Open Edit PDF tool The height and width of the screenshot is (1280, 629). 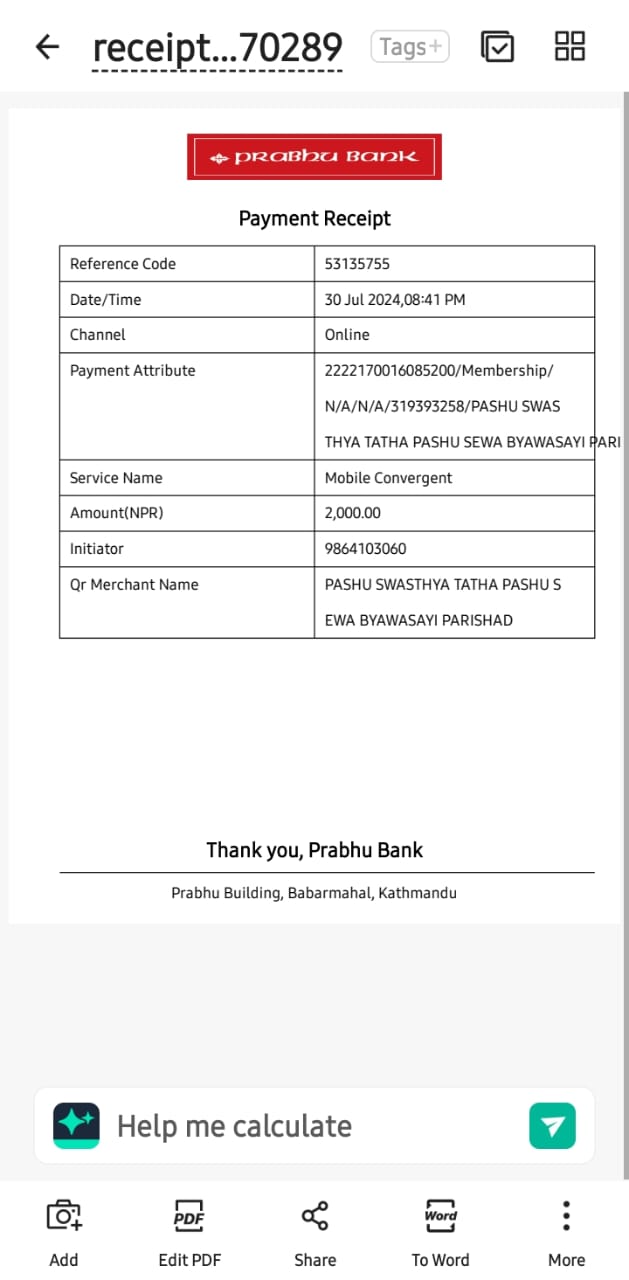(x=189, y=1233)
